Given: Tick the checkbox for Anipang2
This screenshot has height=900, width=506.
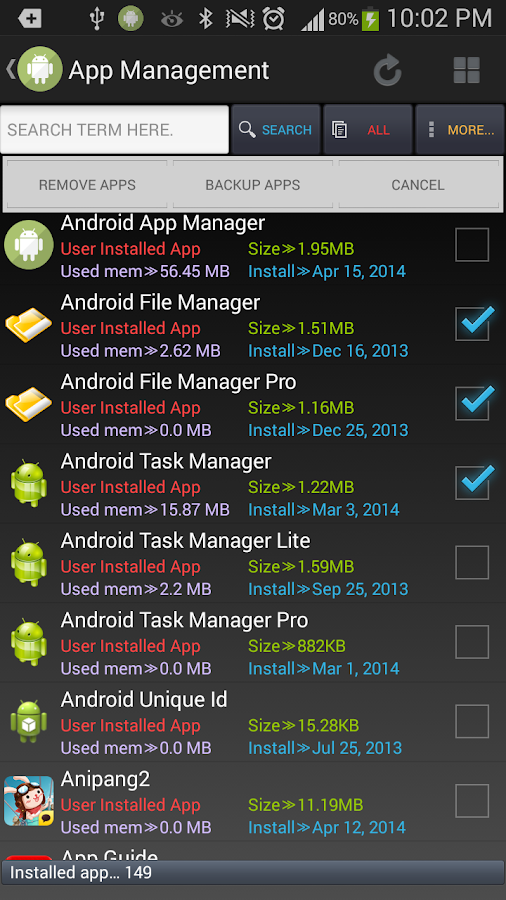Looking at the screenshot, I should [472, 801].
